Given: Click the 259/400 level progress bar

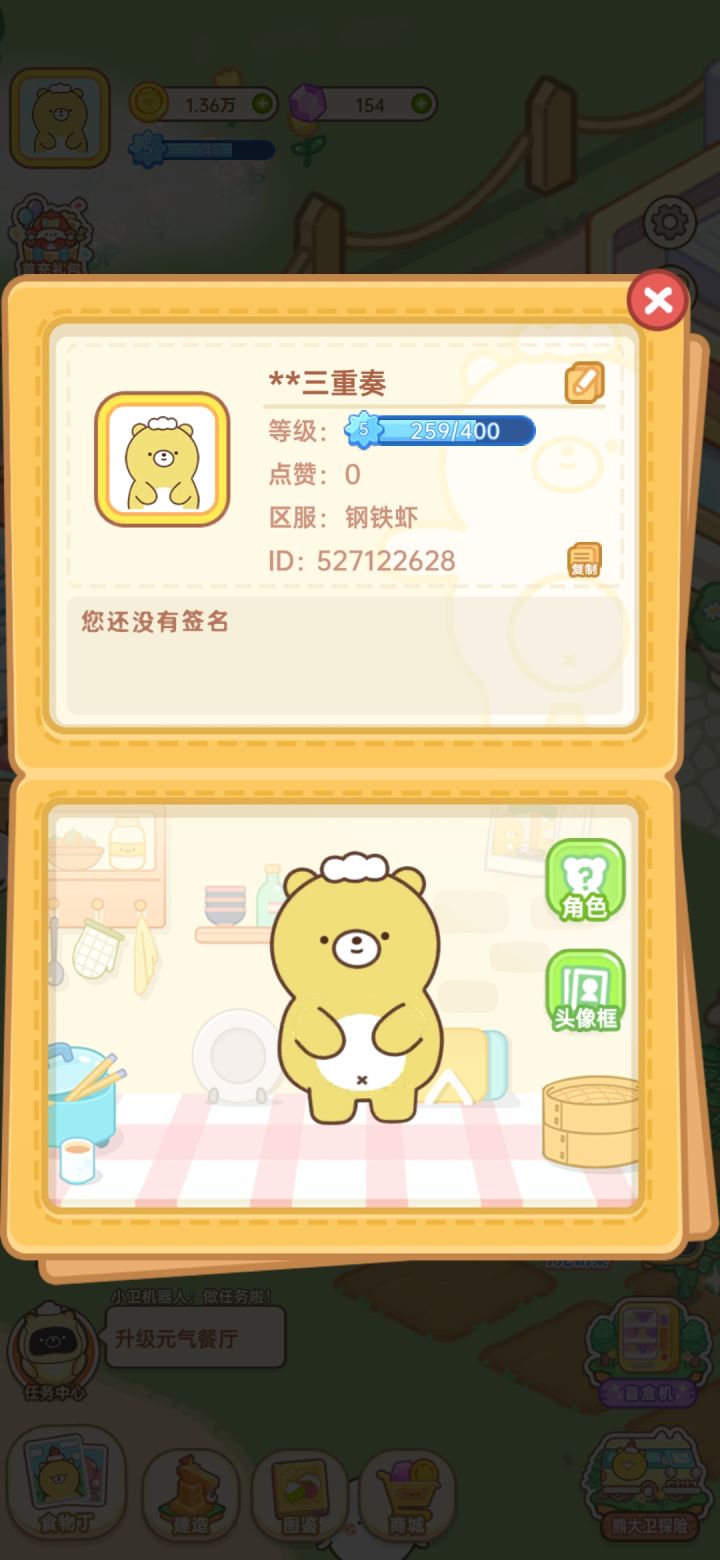Looking at the screenshot, I should pos(440,430).
